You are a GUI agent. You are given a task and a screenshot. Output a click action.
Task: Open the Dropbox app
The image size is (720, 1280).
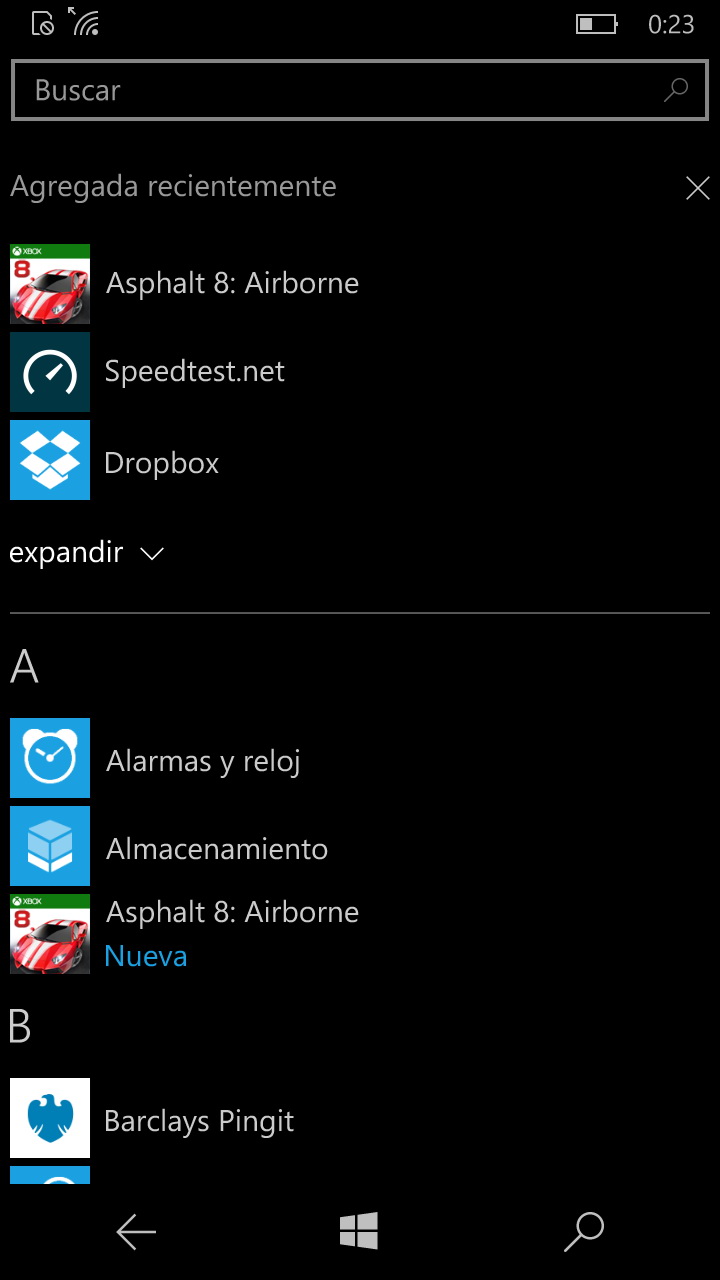(162, 463)
